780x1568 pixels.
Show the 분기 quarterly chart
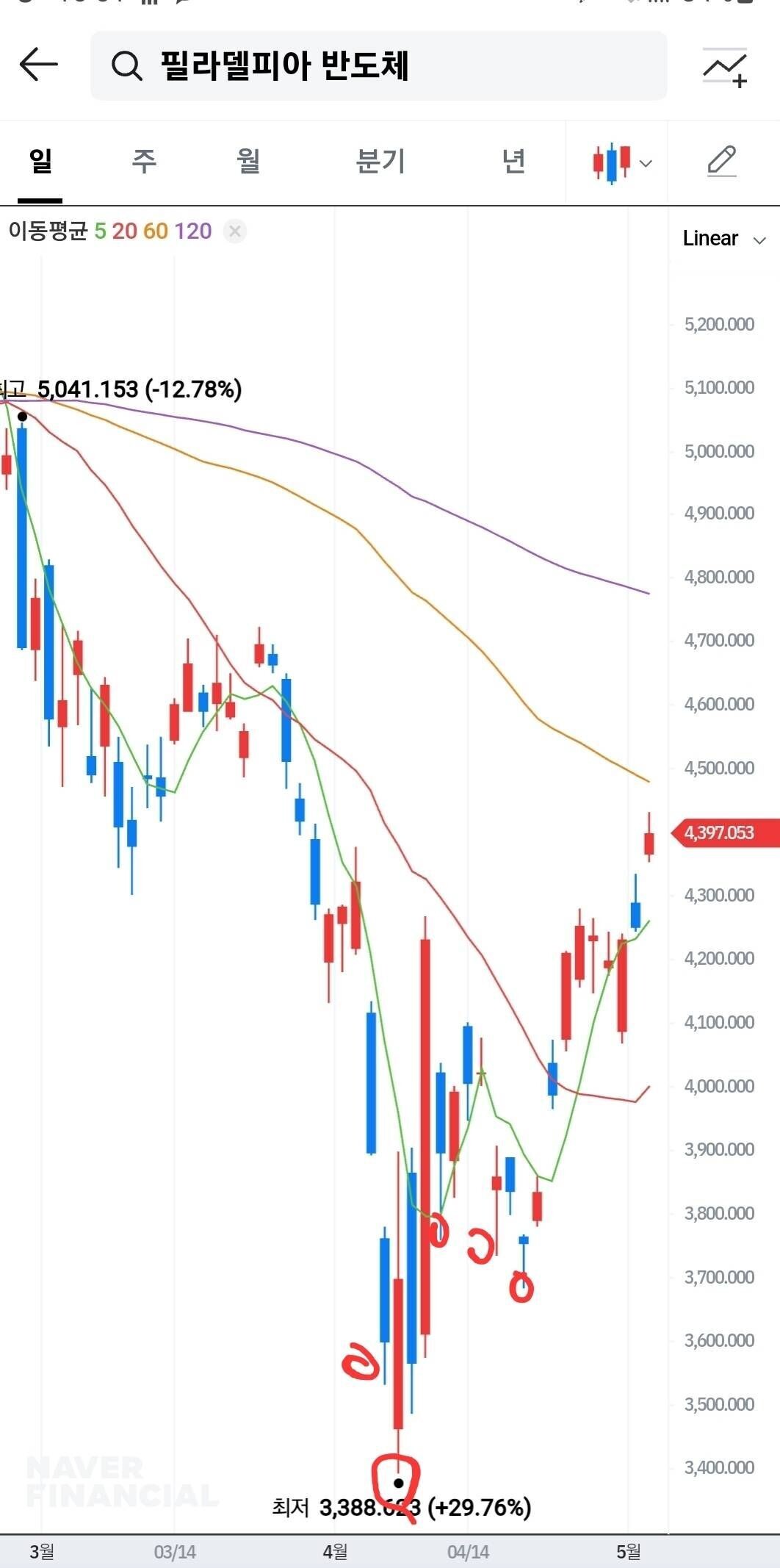point(380,161)
